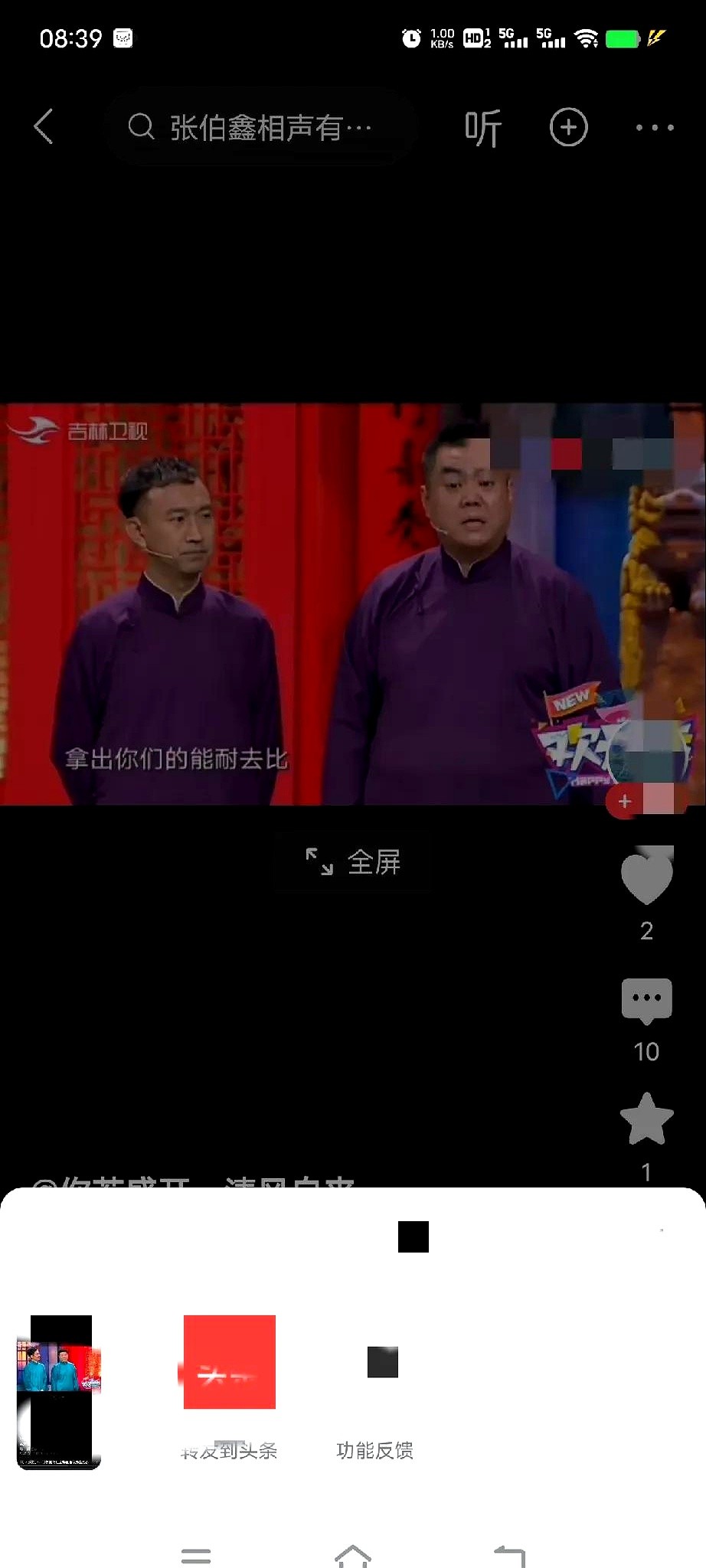Tap the circled plus icon
The image size is (706, 1568).
click(568, 127)
